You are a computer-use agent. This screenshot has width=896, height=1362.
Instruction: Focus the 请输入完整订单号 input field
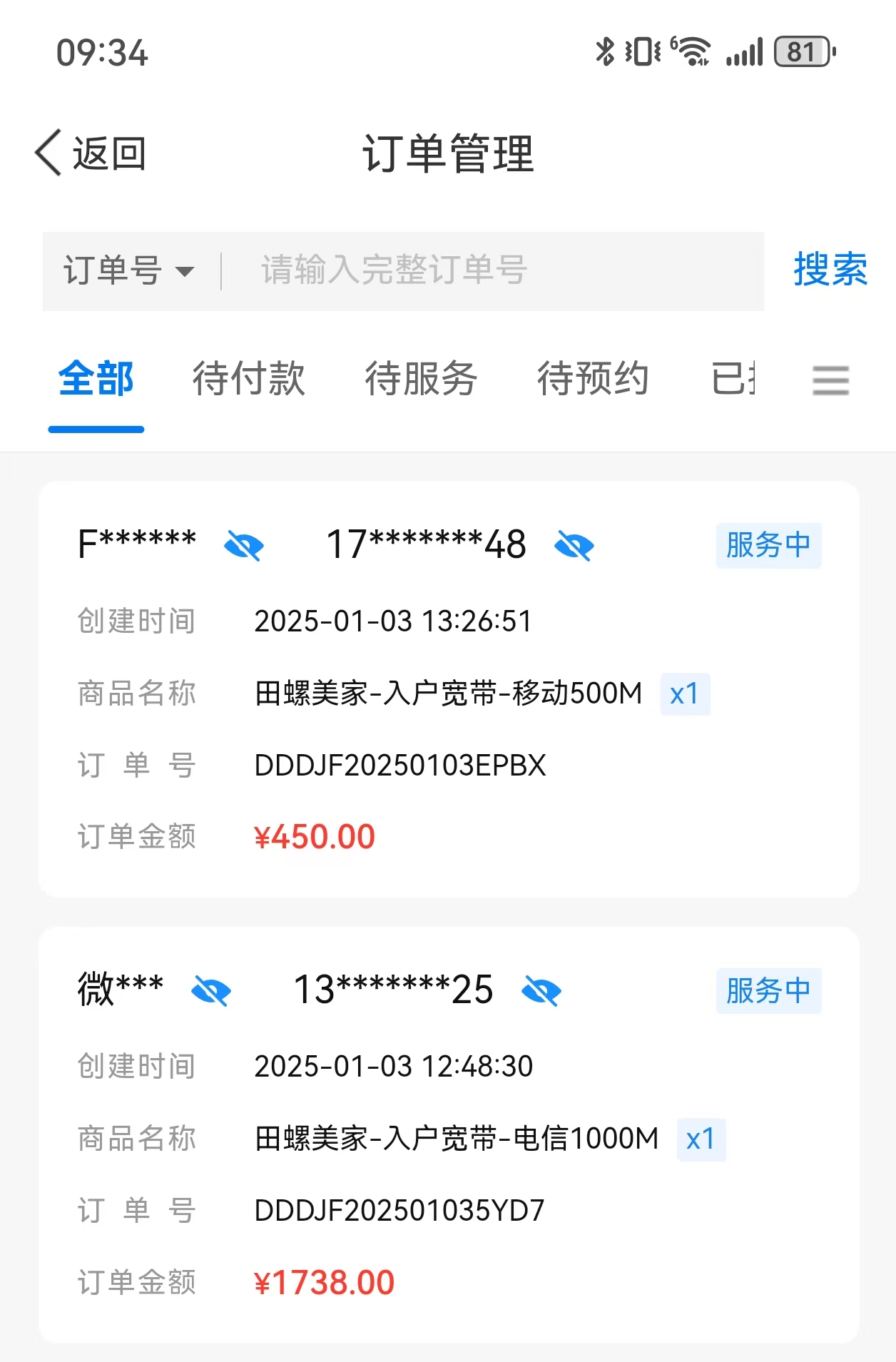pyautogui.click(x=492, y=271)
